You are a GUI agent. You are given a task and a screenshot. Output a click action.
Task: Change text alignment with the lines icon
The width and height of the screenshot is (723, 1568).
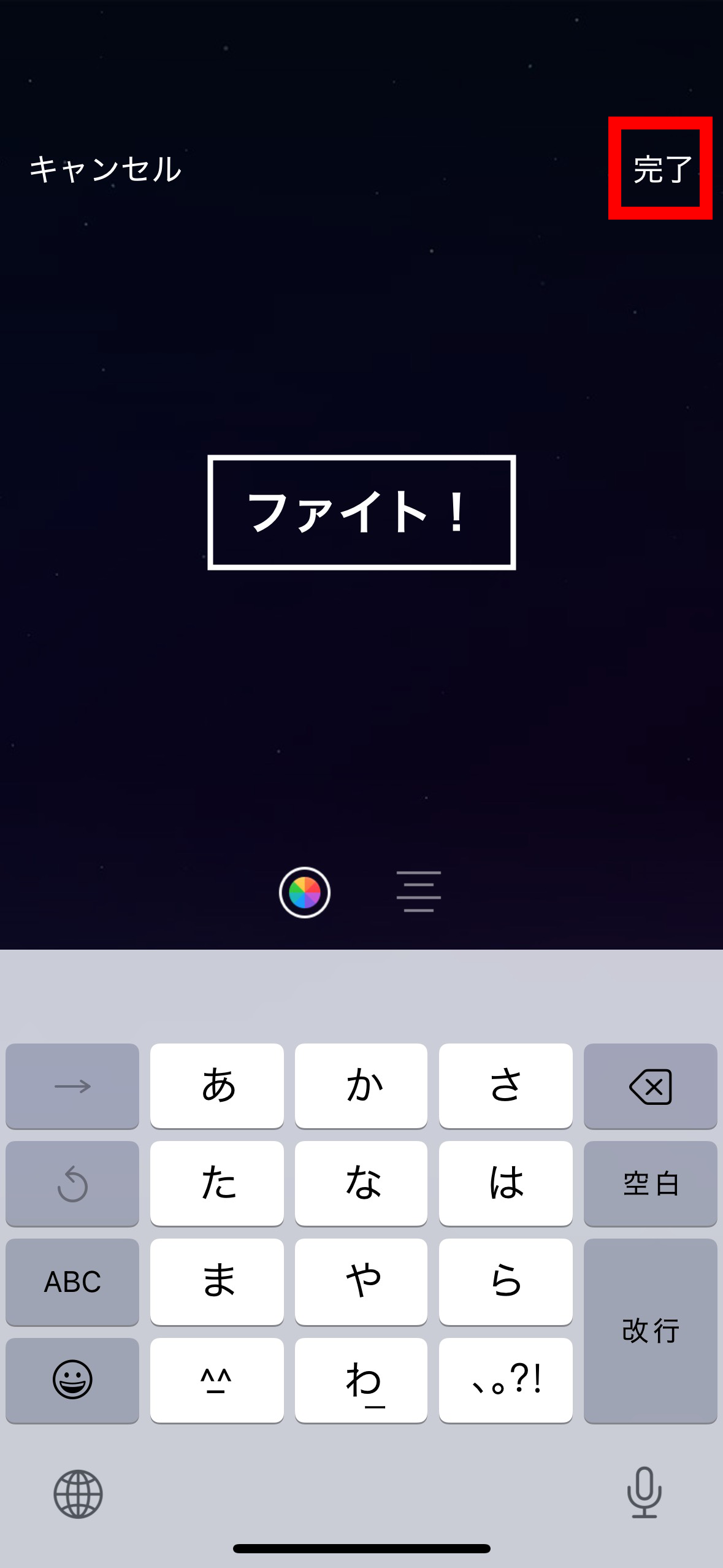point(419,891)
